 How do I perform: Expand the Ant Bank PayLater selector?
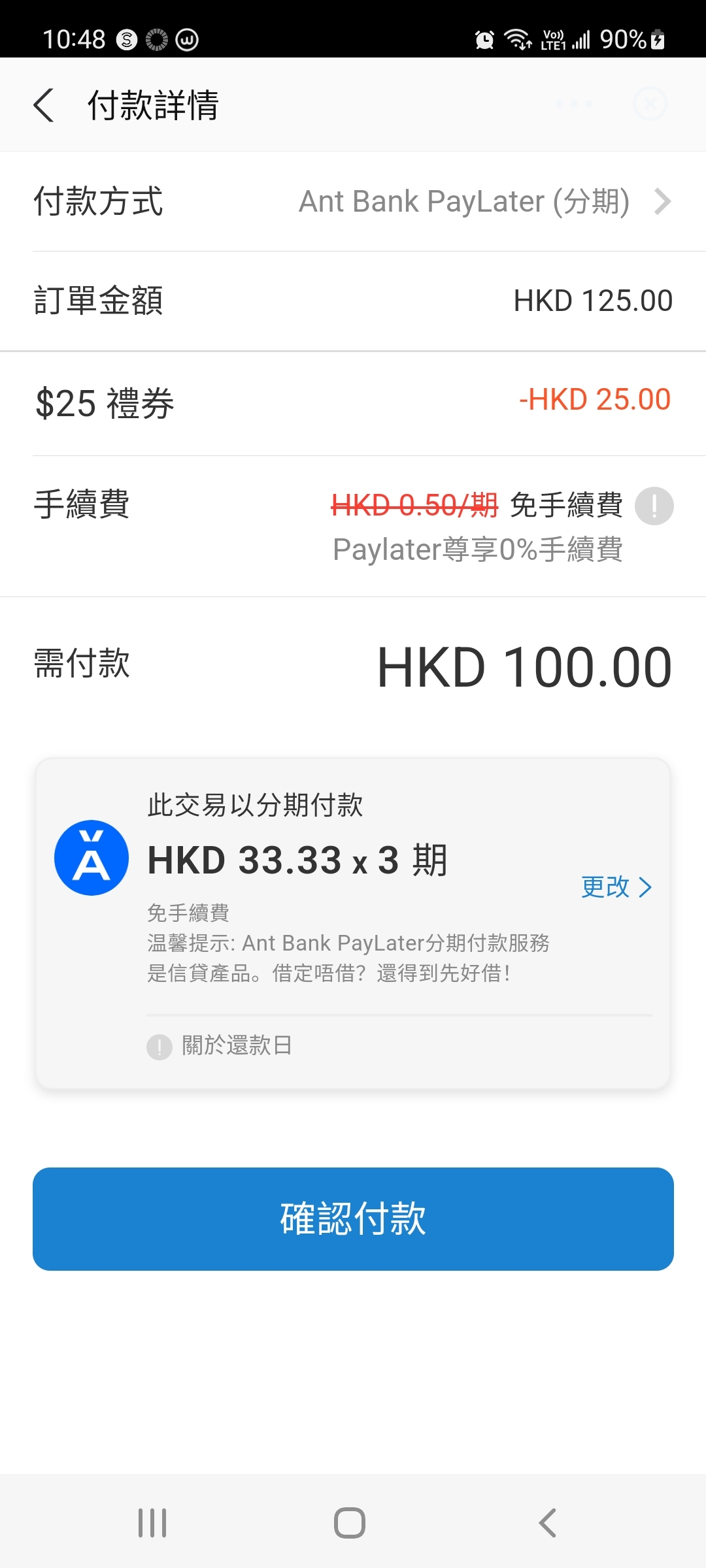pos(465,202)
